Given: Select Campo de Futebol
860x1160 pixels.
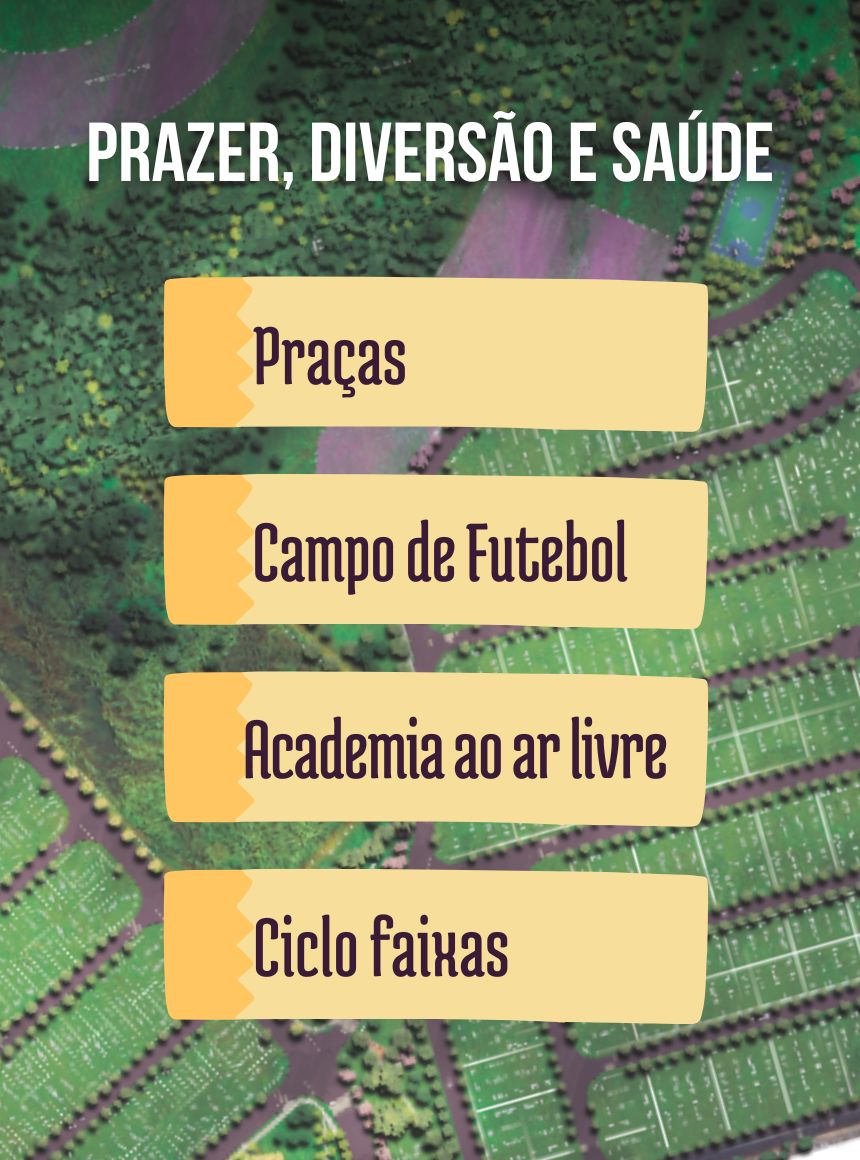Looking at the screenshot, I should [x=436, y=552].
